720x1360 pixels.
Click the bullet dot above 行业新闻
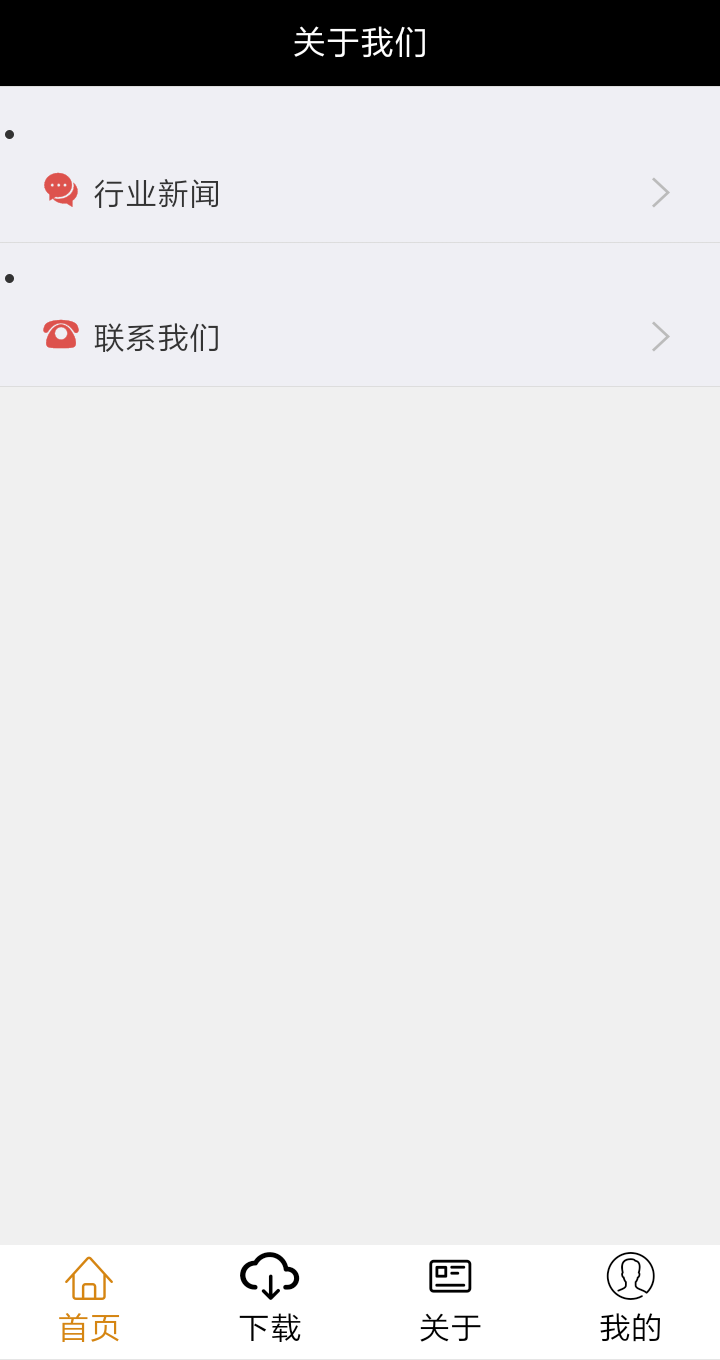(10, 136)
